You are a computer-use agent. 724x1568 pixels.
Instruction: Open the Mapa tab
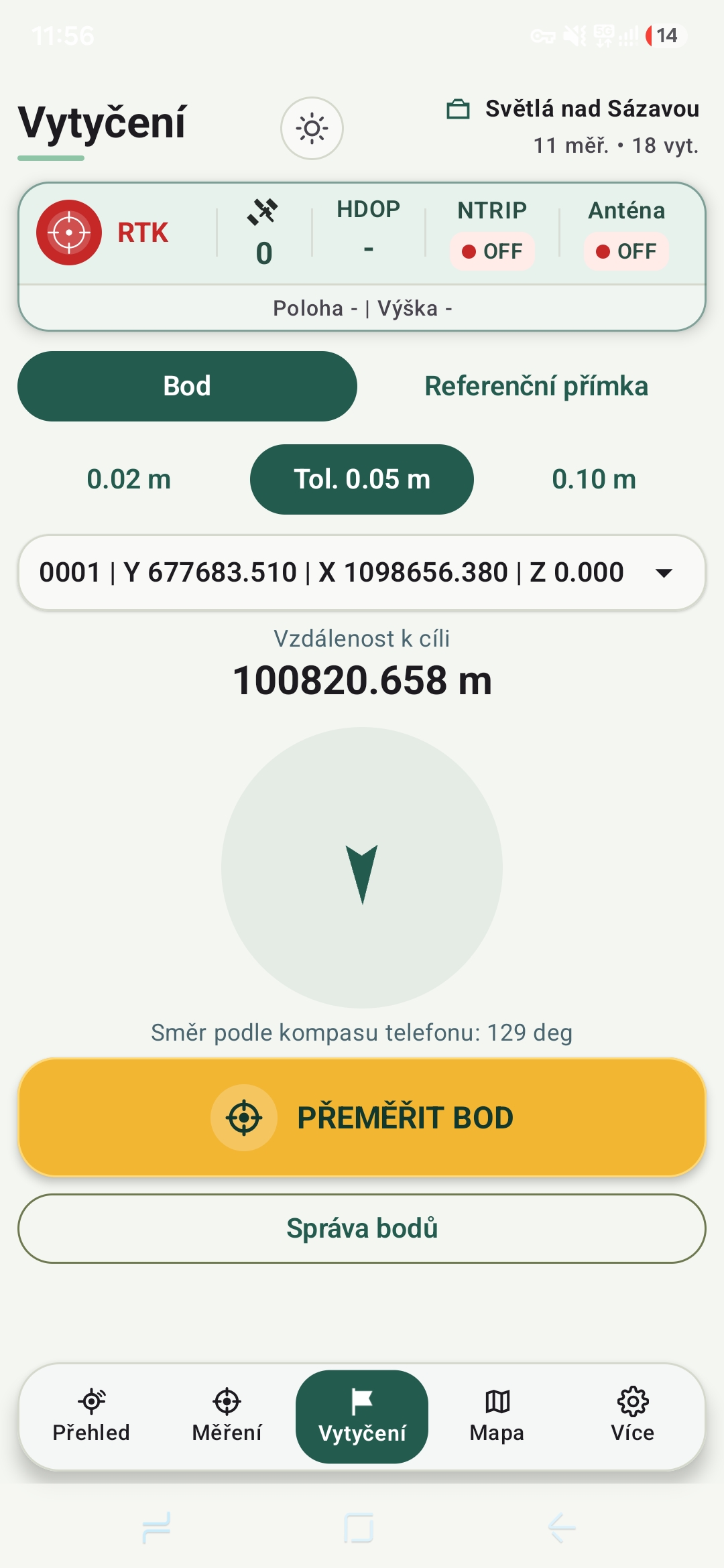click(x=497, y=1416)
